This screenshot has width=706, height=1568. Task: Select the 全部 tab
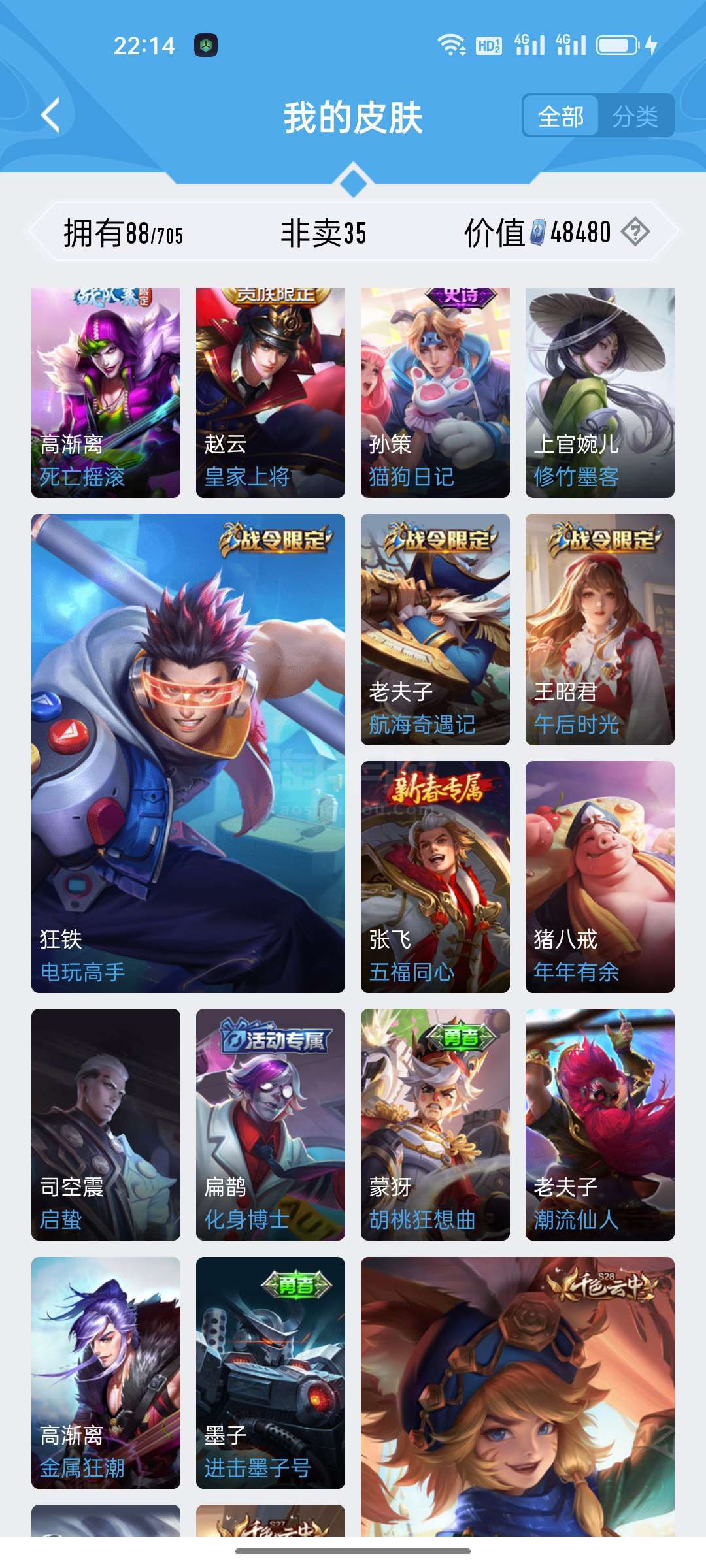coord(561,117)
